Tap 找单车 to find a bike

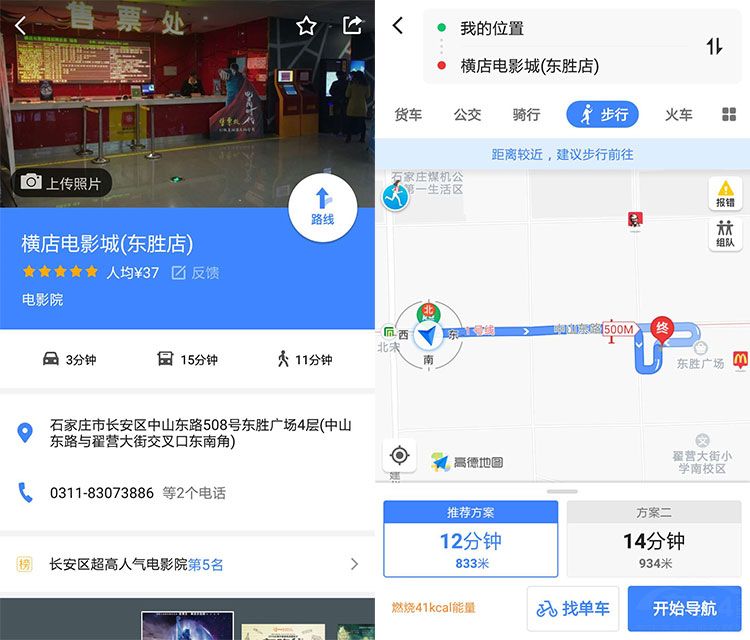[573, 608]
